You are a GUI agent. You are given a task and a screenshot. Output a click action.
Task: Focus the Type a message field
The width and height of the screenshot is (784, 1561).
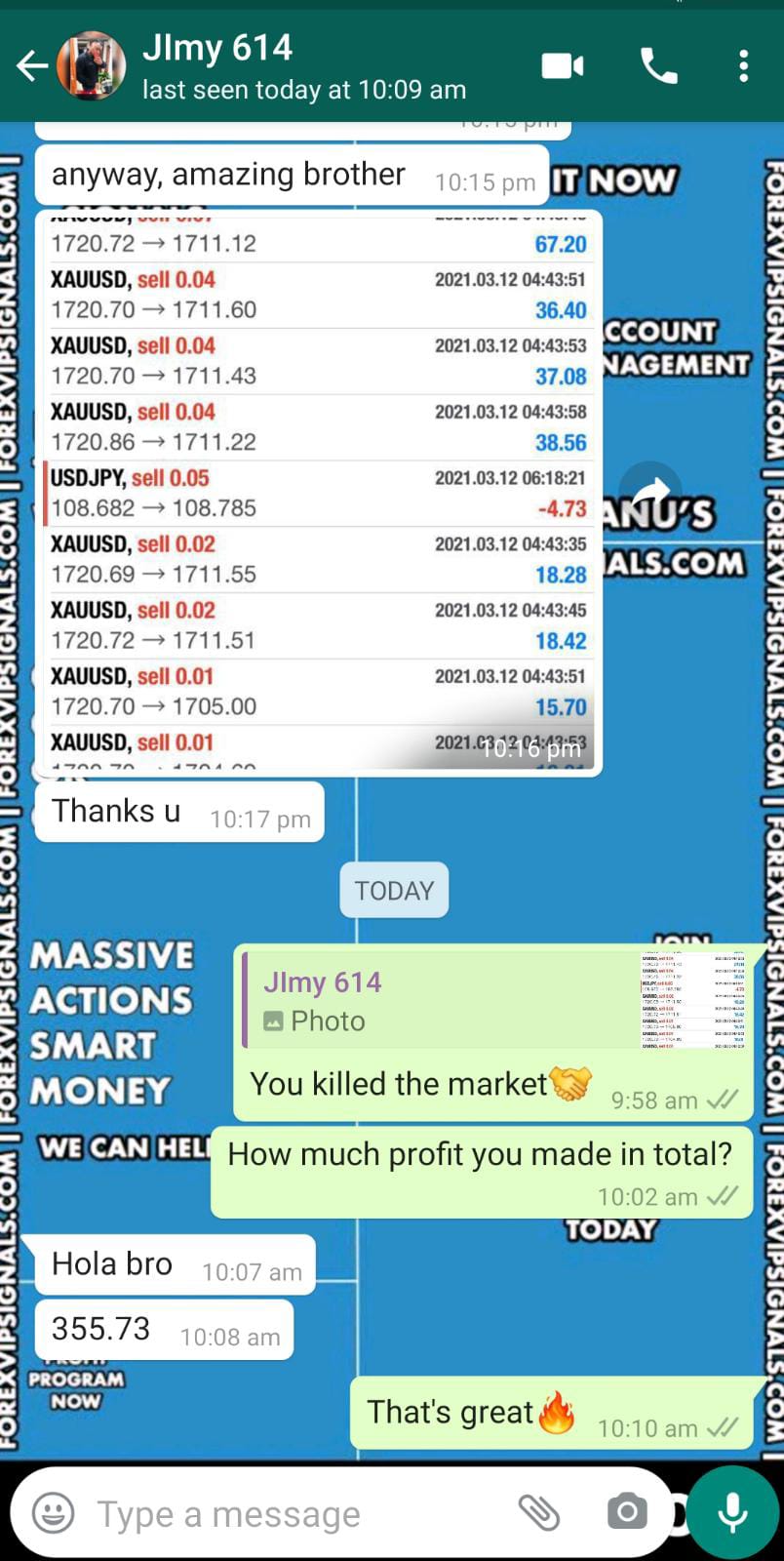[293, 1513]
